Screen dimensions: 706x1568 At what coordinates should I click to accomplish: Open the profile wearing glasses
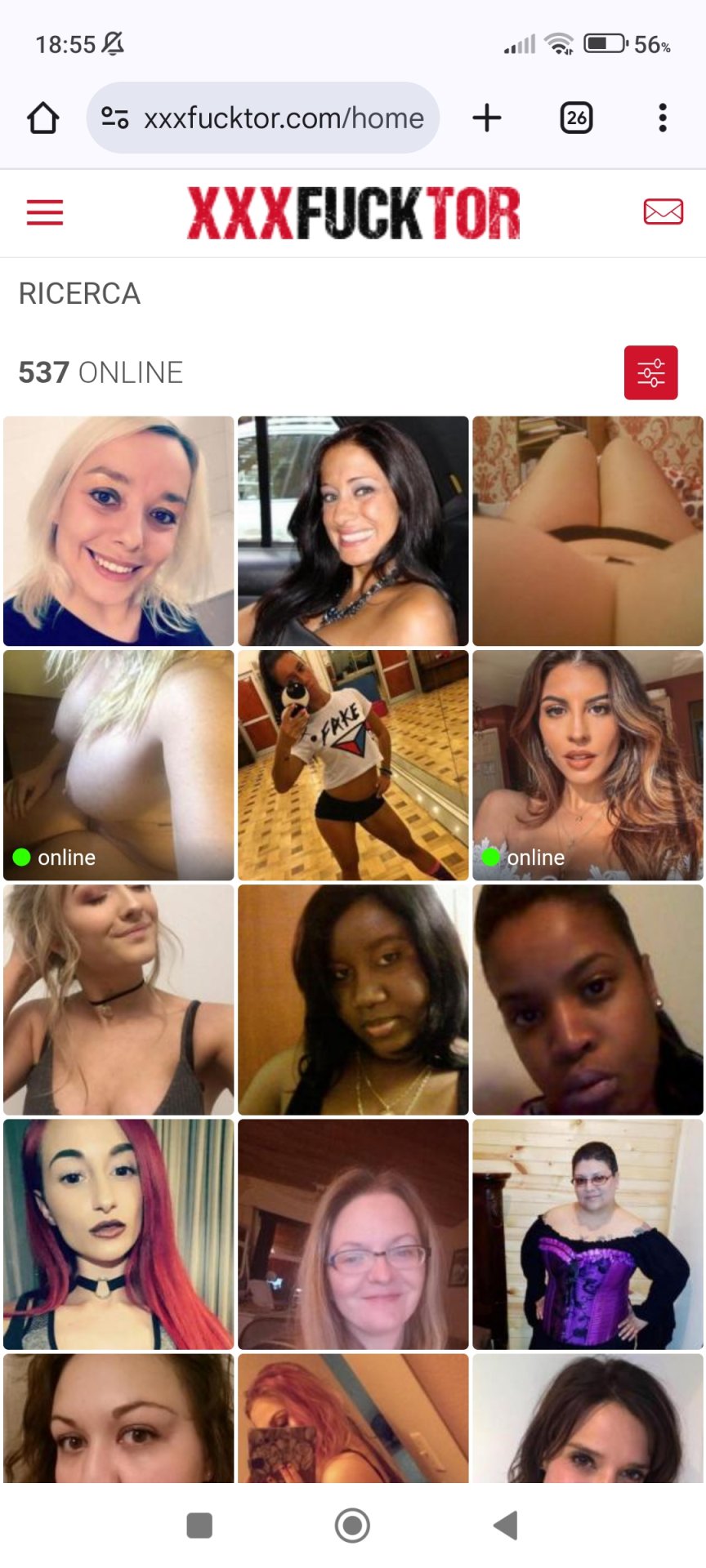point(353,1234)
